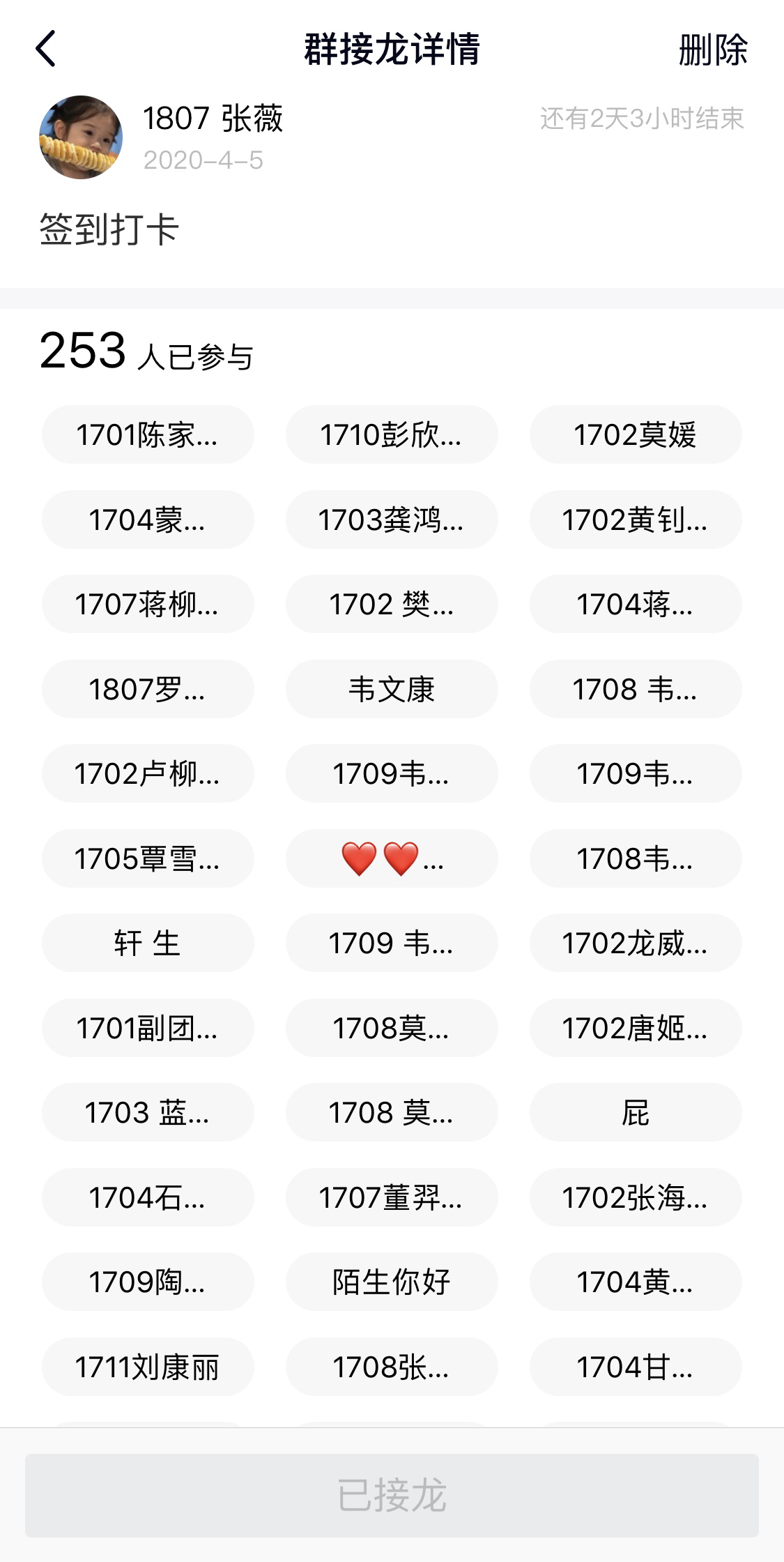
Task: Tap participant 1701副团...
Action: click(147, 1028)
